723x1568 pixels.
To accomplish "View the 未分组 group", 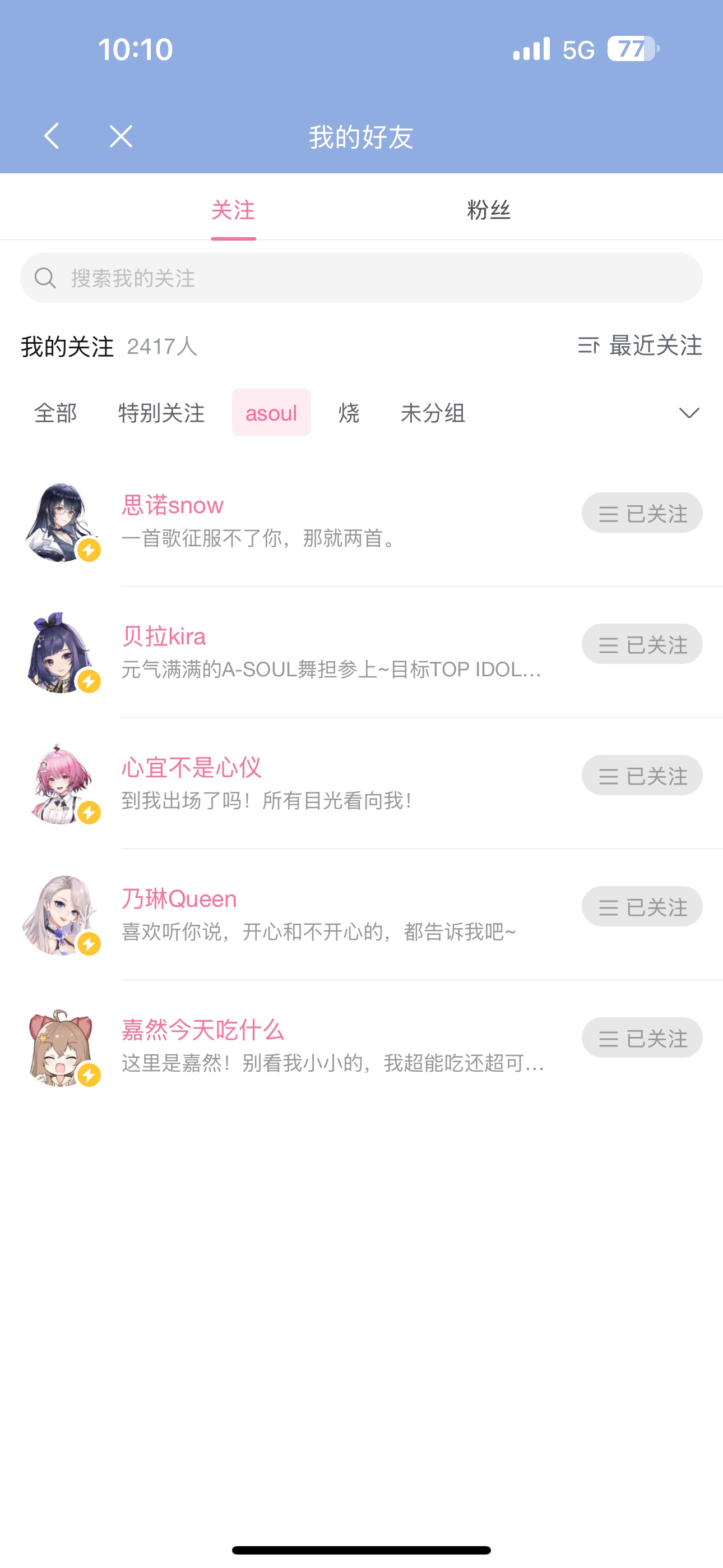I will pyautogui.click(x=433, y=413).
